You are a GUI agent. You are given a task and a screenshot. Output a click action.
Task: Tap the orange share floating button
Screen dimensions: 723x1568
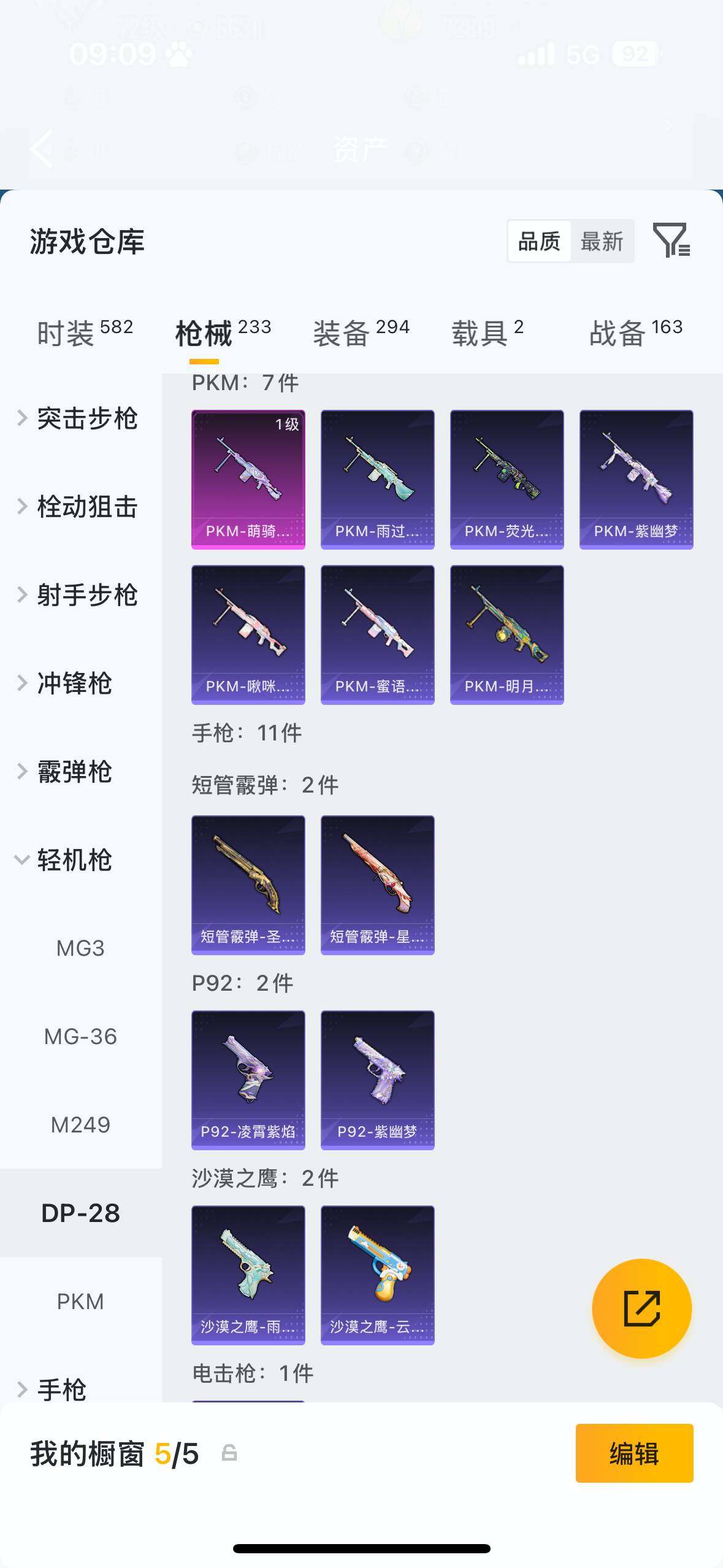pyautogui.click(x=641, y=1309)
